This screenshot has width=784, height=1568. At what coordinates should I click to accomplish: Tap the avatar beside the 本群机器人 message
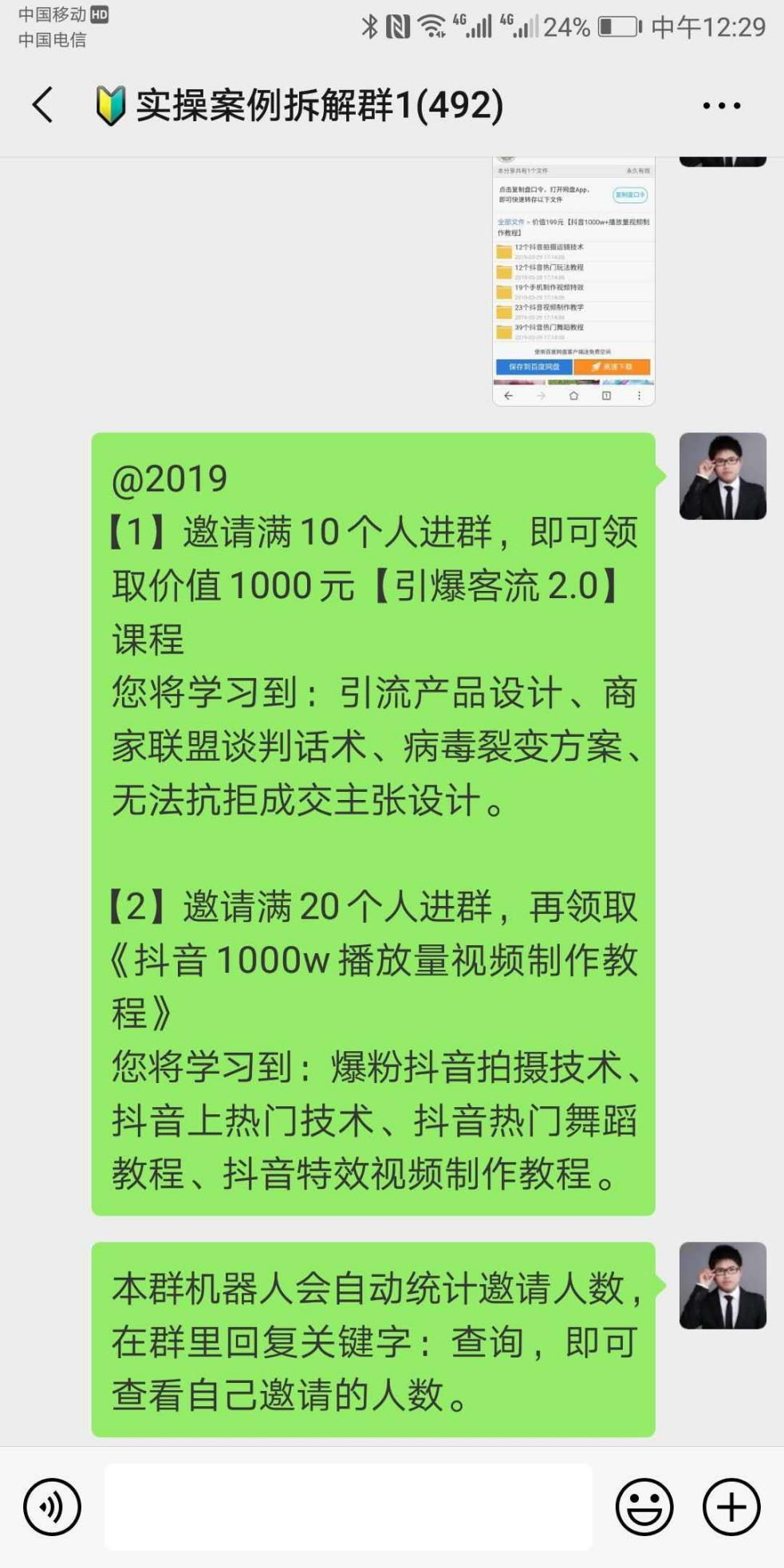[x=723, y=1285]
